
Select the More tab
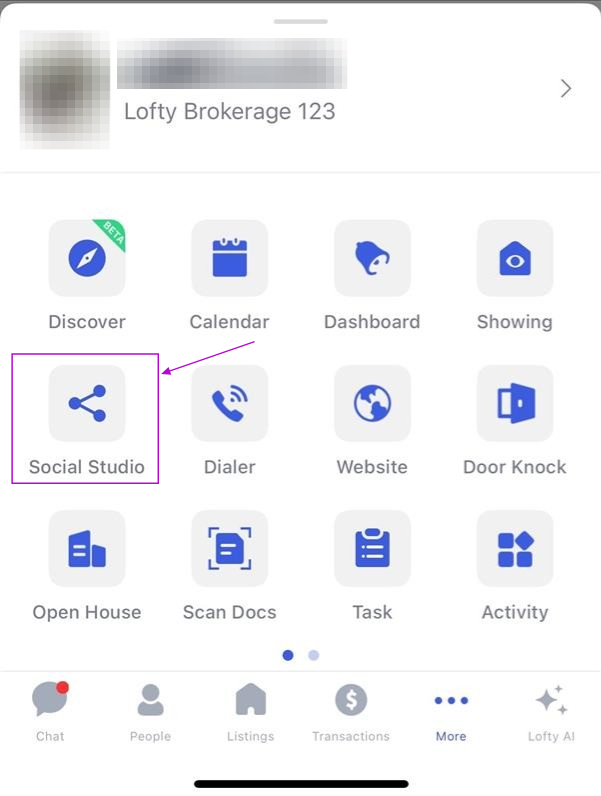tap(451, 712)
